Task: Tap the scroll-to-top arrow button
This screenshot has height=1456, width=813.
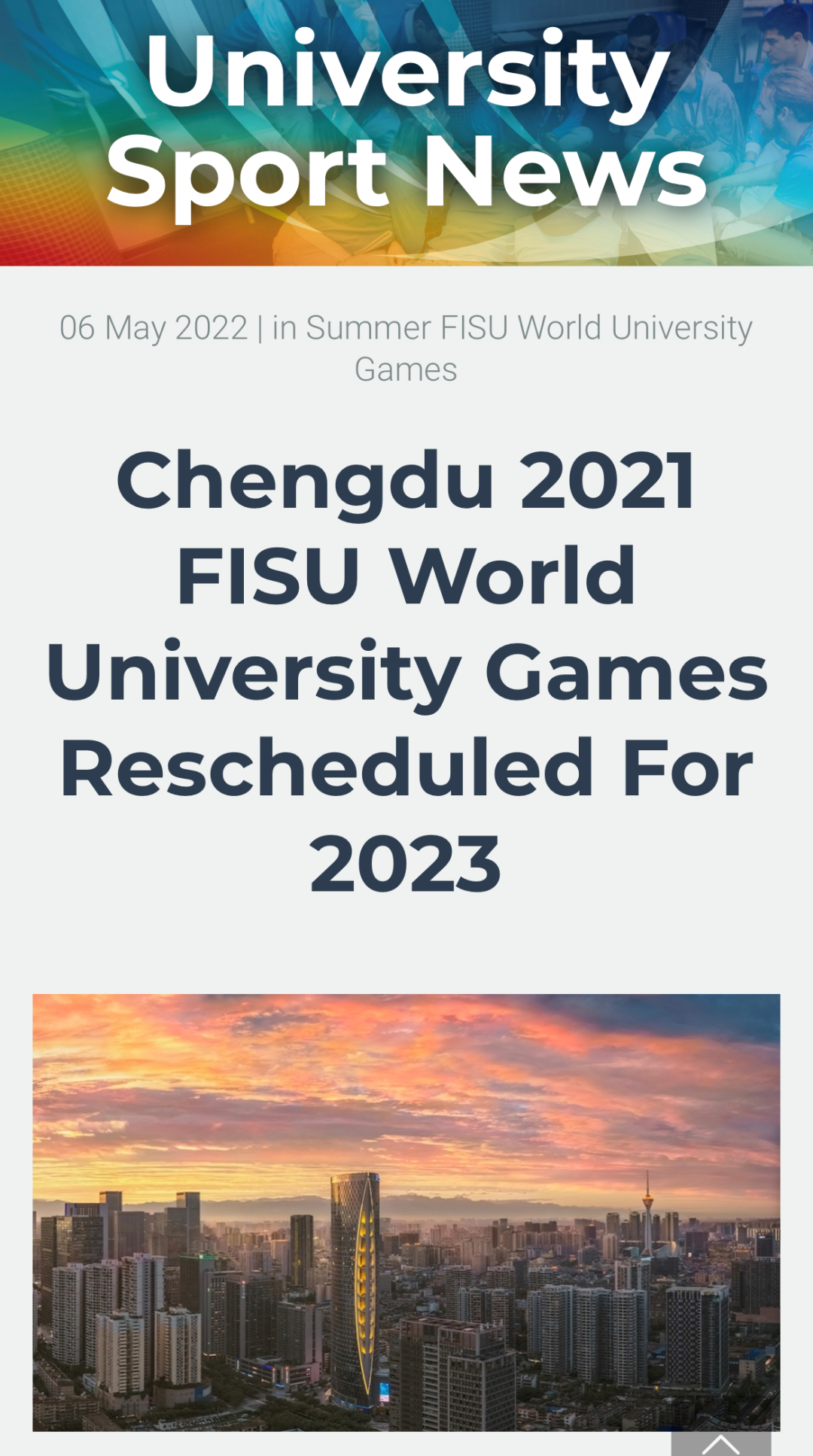Action: point(720,1443)
